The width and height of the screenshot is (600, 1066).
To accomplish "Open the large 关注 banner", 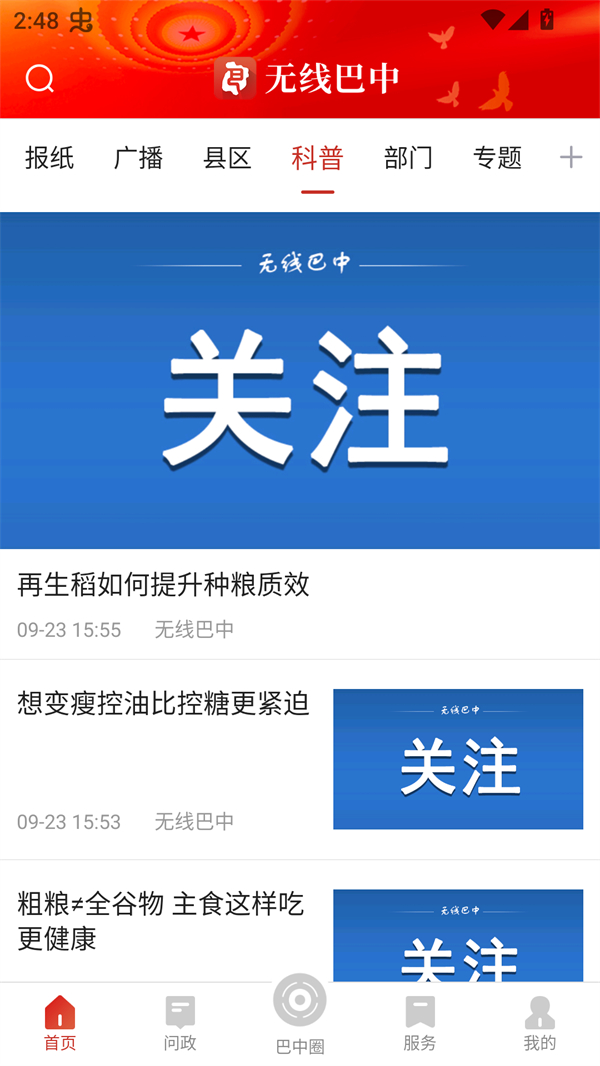I will (300, 380).
